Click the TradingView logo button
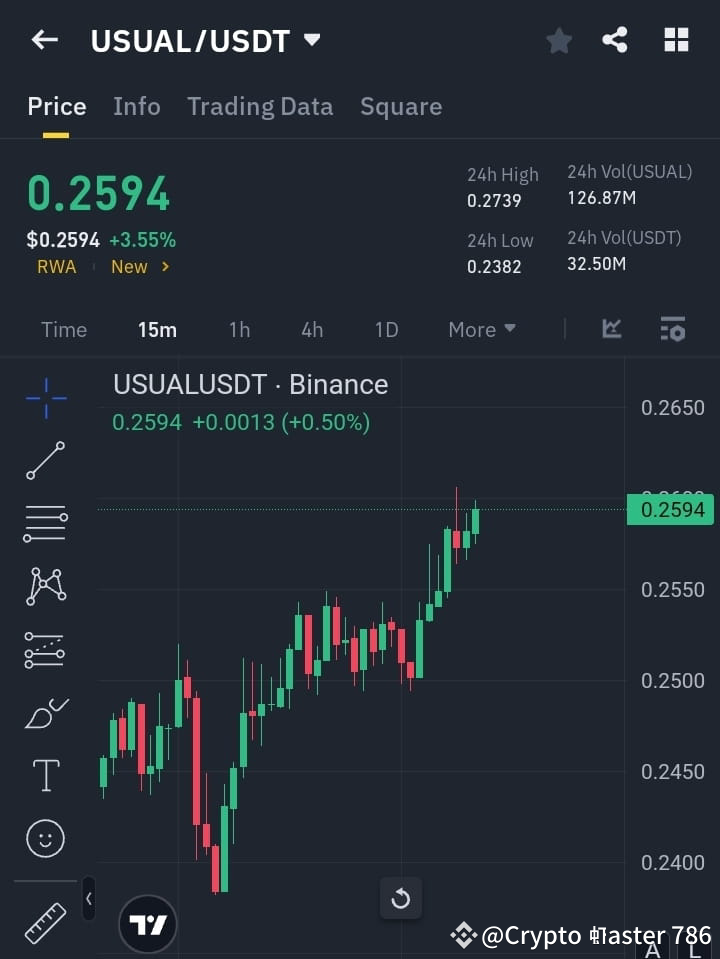Screen dimensions: 720x959 tap(148, 923)
